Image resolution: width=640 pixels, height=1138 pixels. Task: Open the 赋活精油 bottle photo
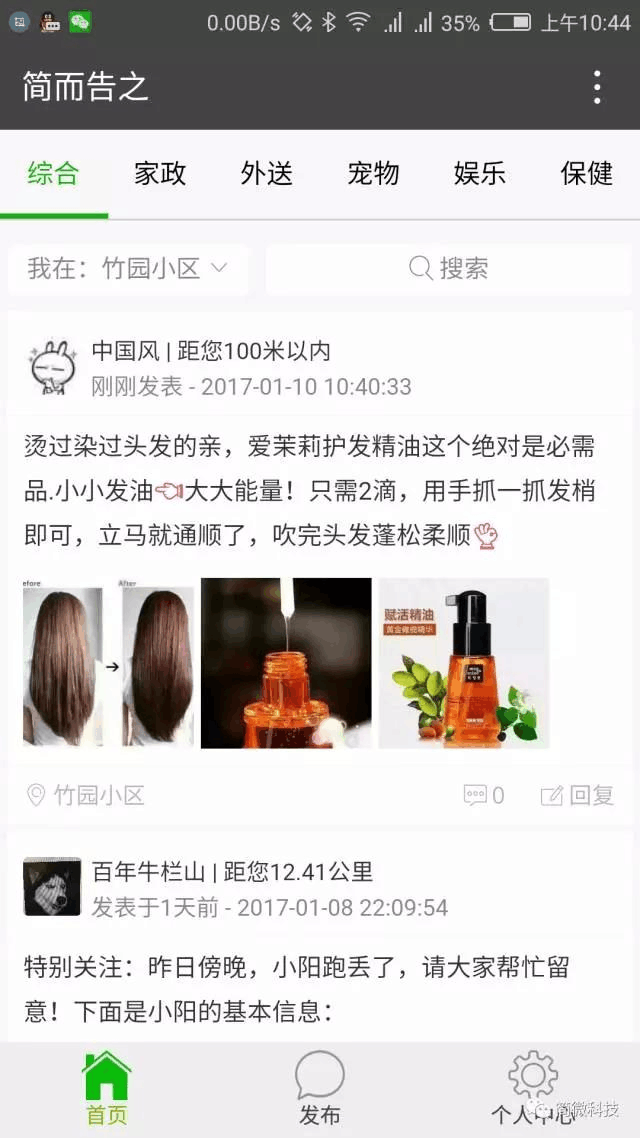click(x=464, y=664)
